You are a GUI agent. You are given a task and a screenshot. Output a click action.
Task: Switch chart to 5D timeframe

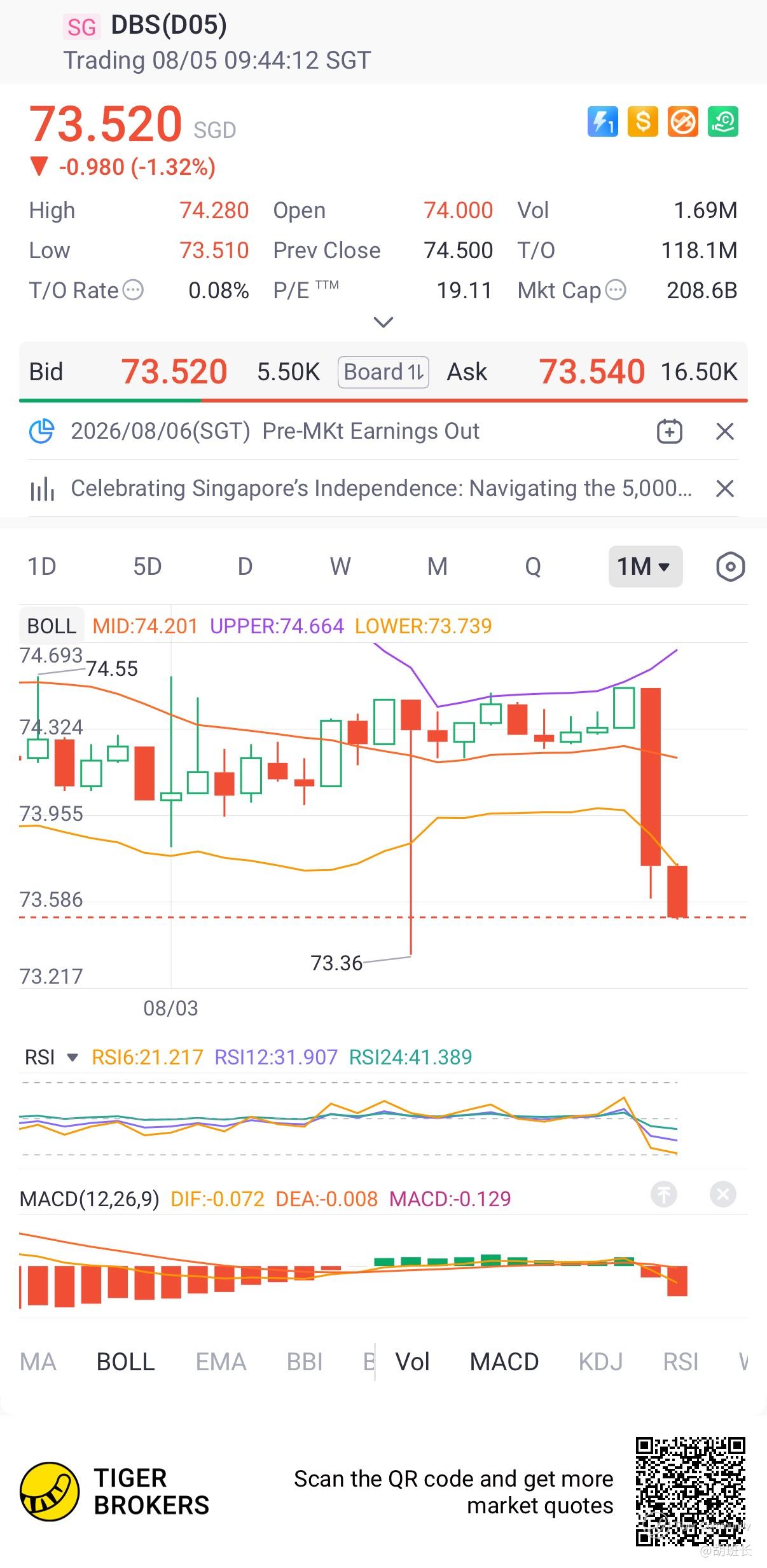pyautogui.click(x=147, y=566)
